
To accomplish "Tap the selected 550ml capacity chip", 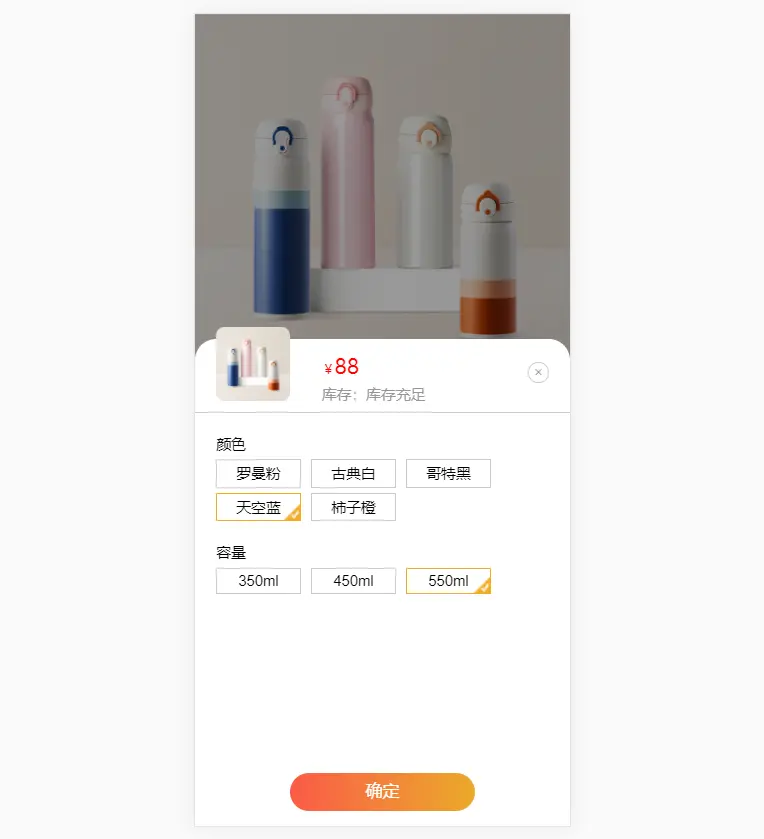I will tap(448, 581).
